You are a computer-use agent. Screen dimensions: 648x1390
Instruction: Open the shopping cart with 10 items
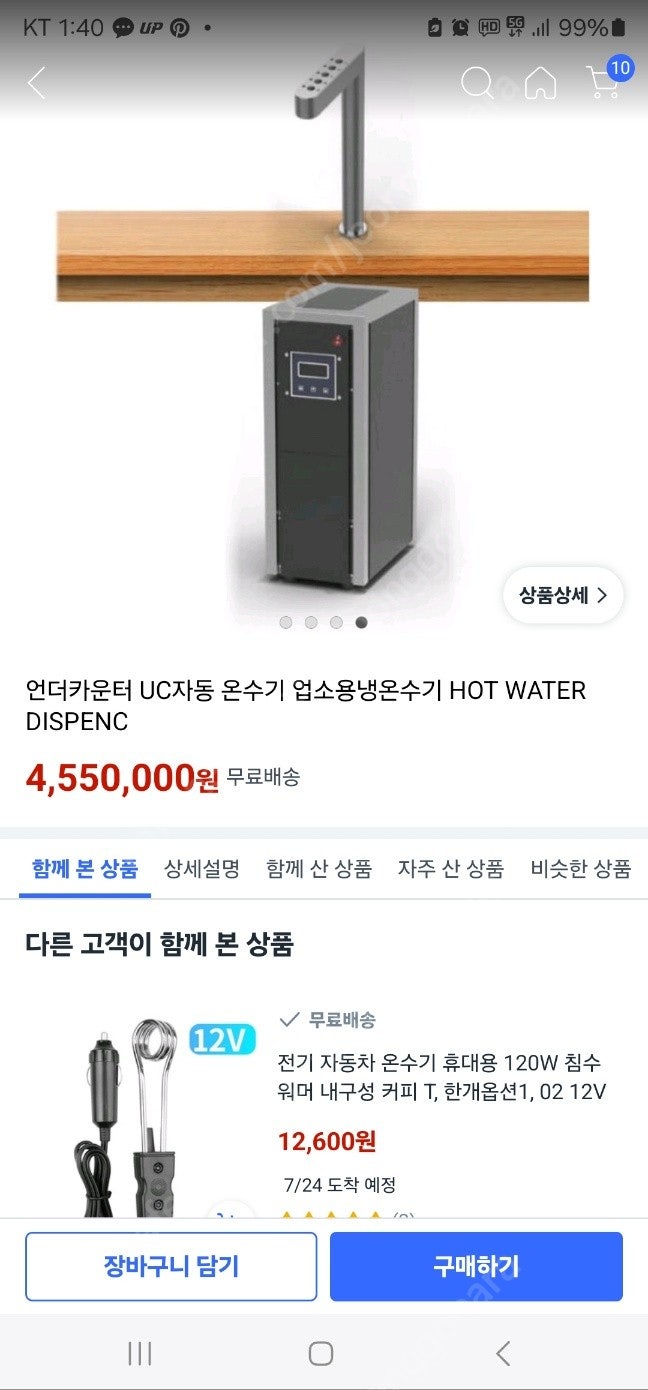click(x=606, y=80)
